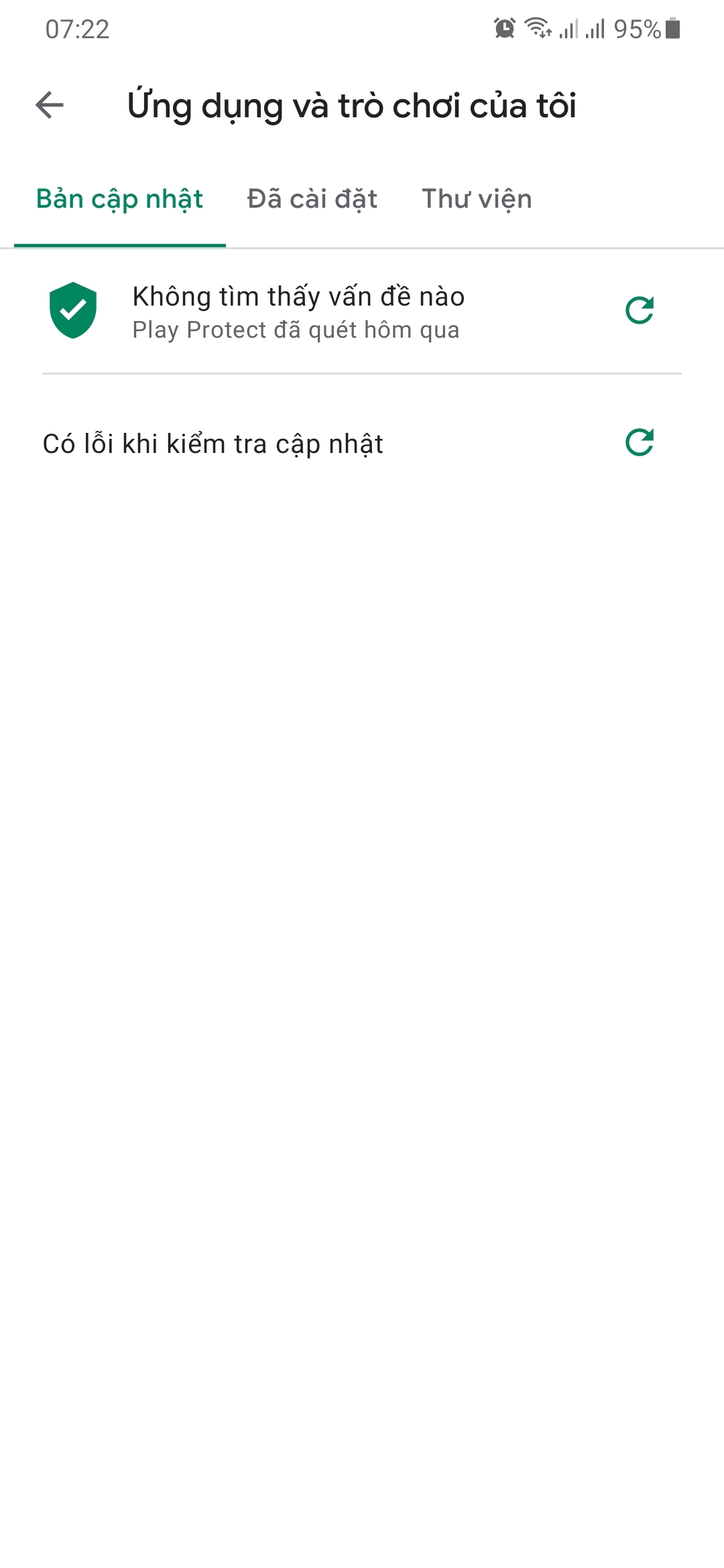The width and height of the screenshot is (724, 1568).
Task: Retry the update check with refresh icon
Action: [640, 442]
